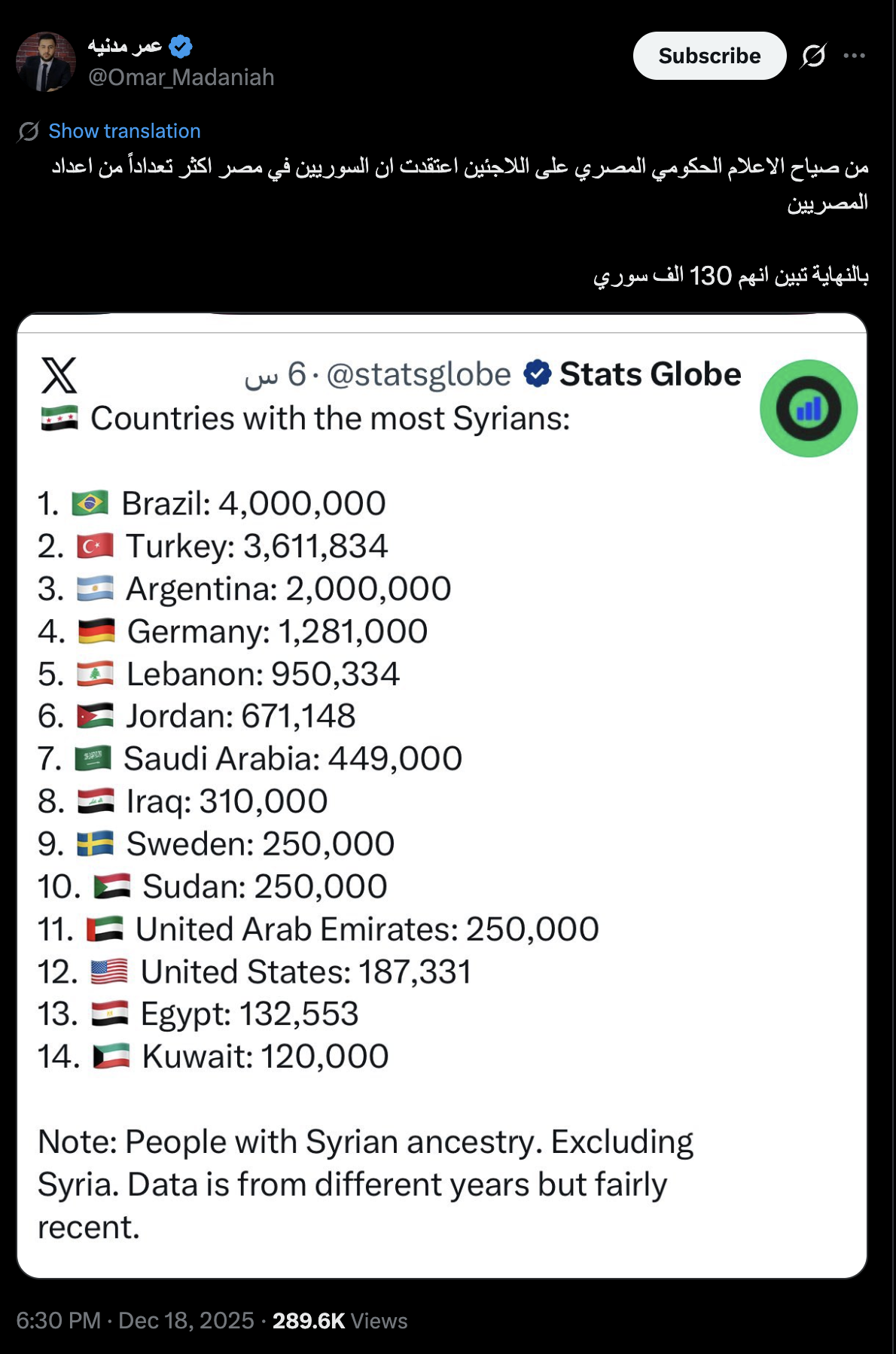Open the post's three-dot overflow menu
The image size is (896, 1354).
(855, 56)
